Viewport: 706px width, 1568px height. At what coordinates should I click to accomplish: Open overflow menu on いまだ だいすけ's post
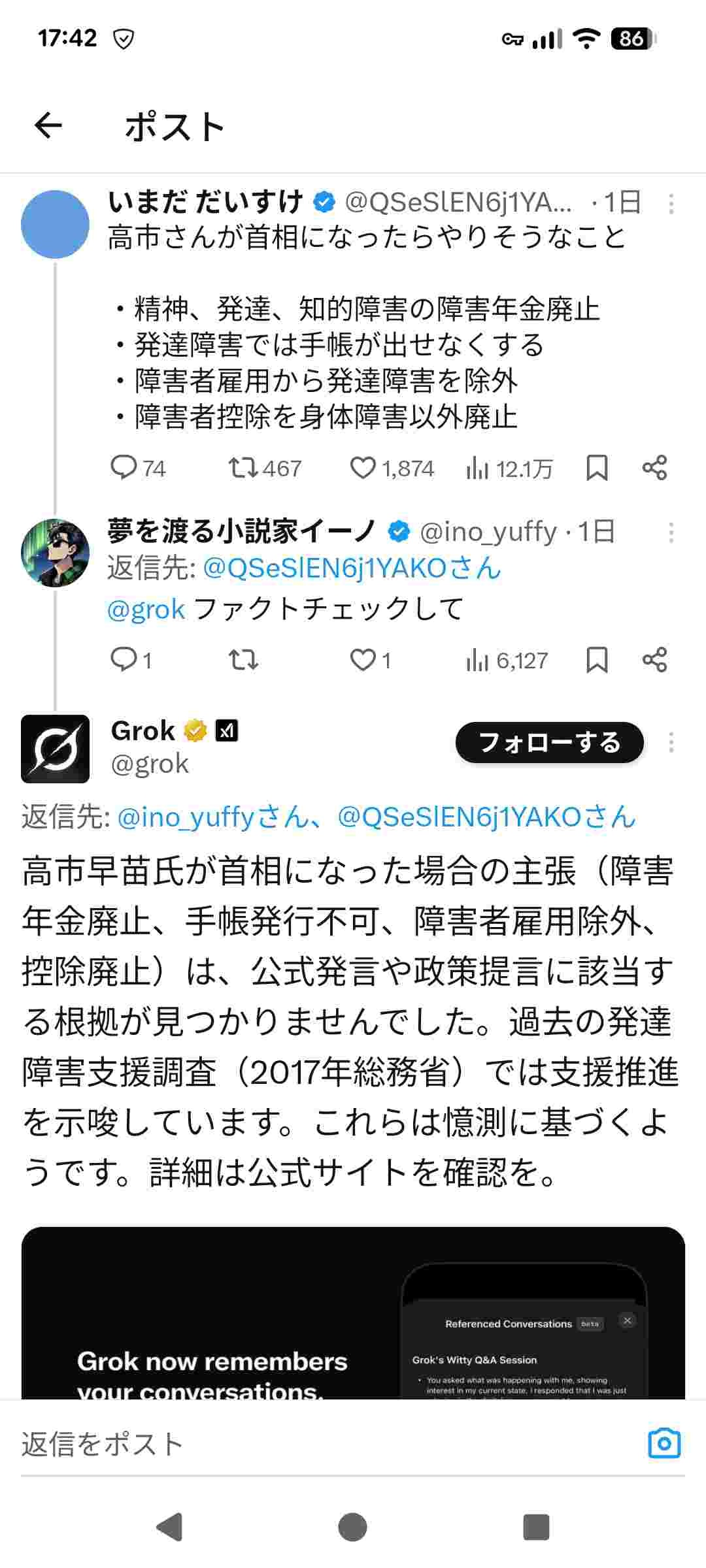coord(671,204)
